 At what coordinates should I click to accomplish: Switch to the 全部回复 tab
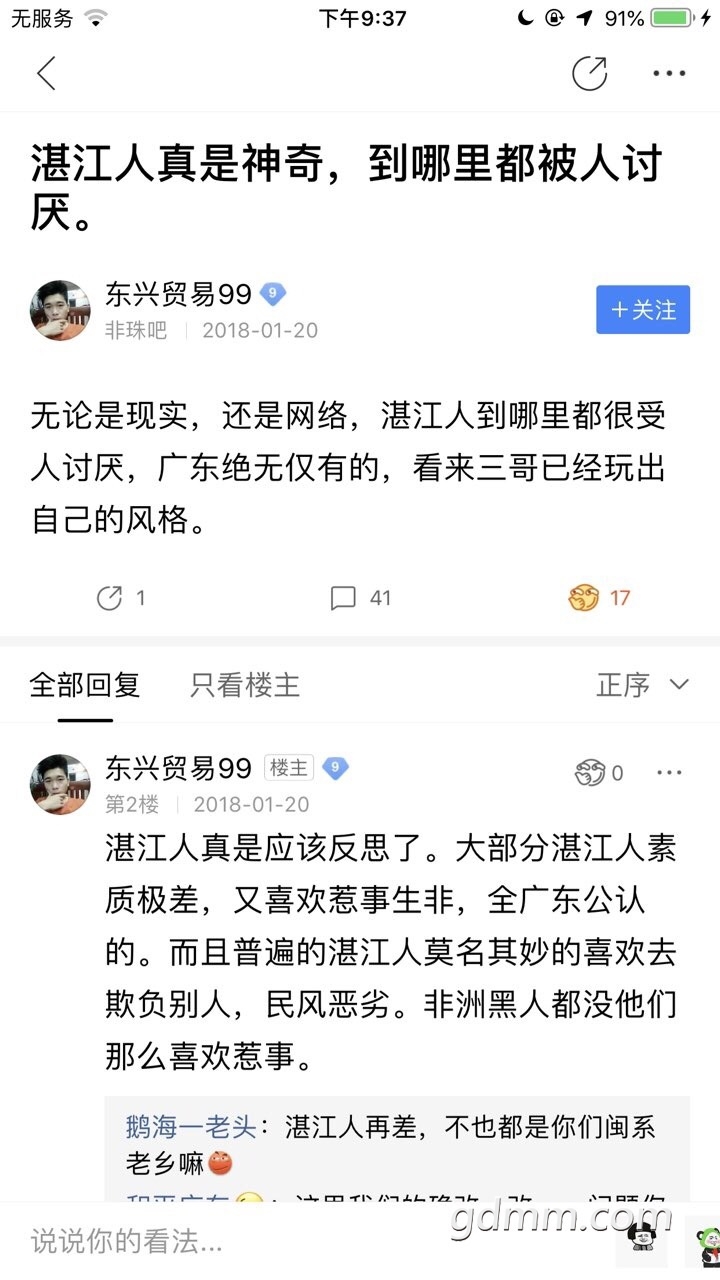point(85,685)
